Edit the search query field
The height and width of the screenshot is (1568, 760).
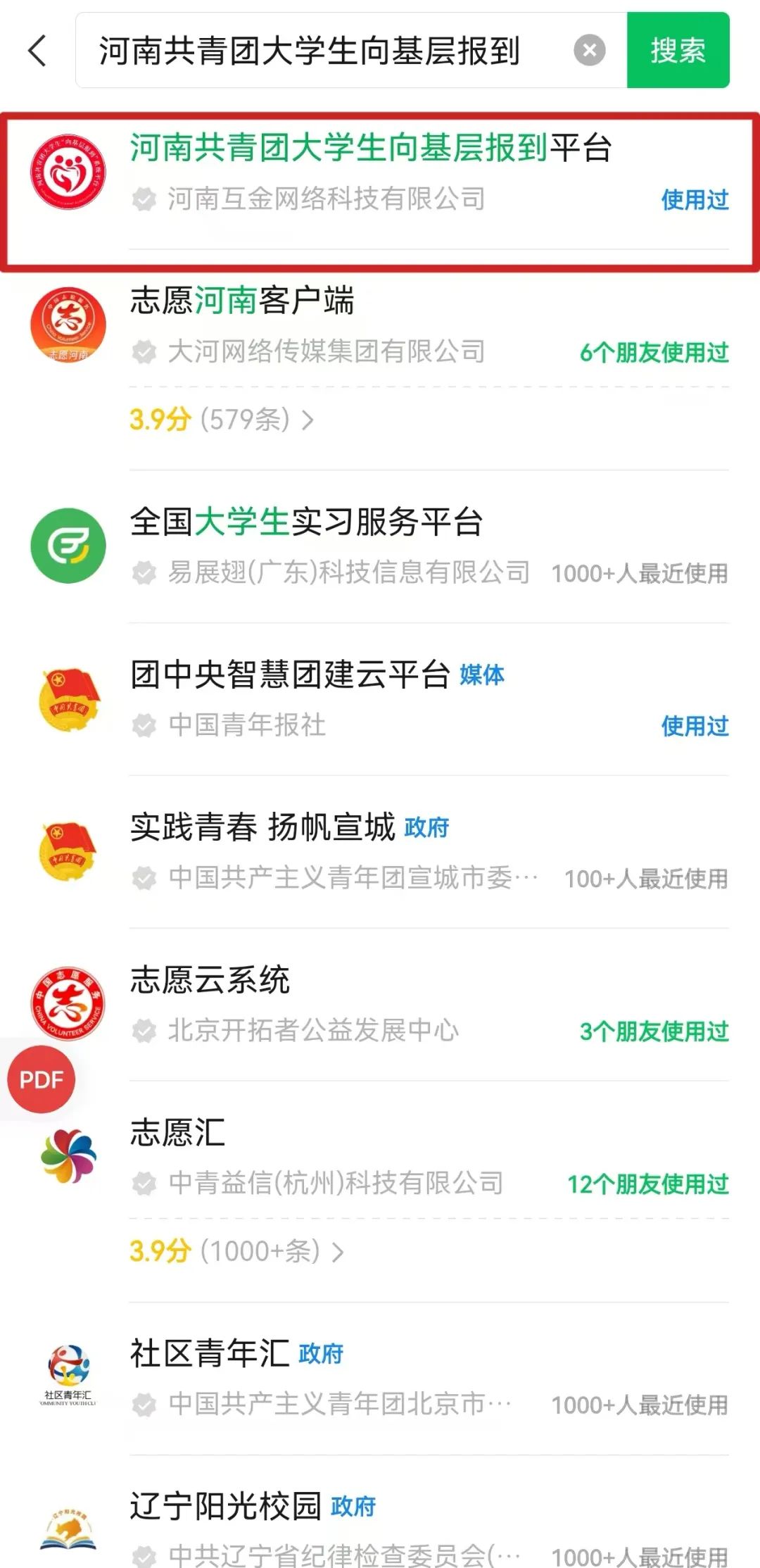point(324,51)
